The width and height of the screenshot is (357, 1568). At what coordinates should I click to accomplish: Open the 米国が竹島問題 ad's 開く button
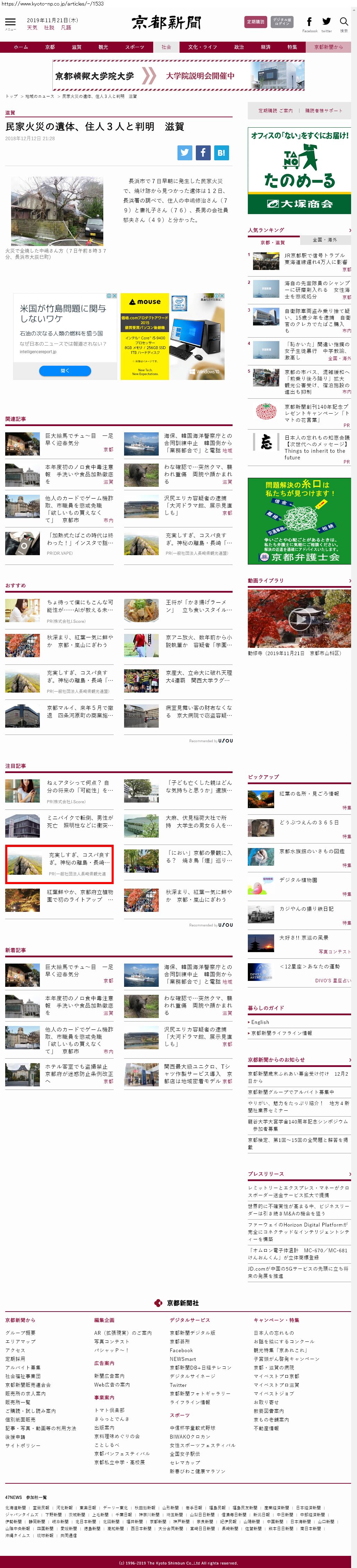[x=65, y=371]
